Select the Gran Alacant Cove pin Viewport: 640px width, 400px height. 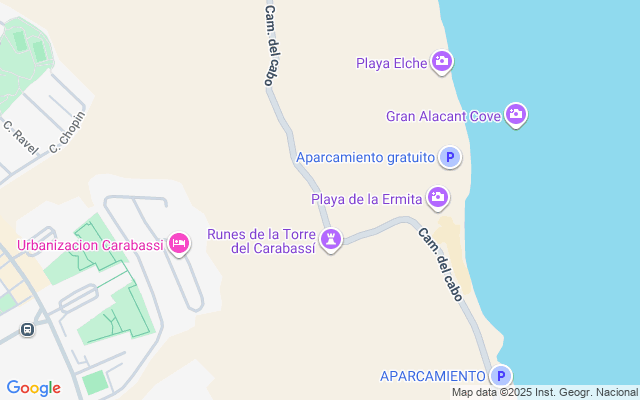coord(516,115)
